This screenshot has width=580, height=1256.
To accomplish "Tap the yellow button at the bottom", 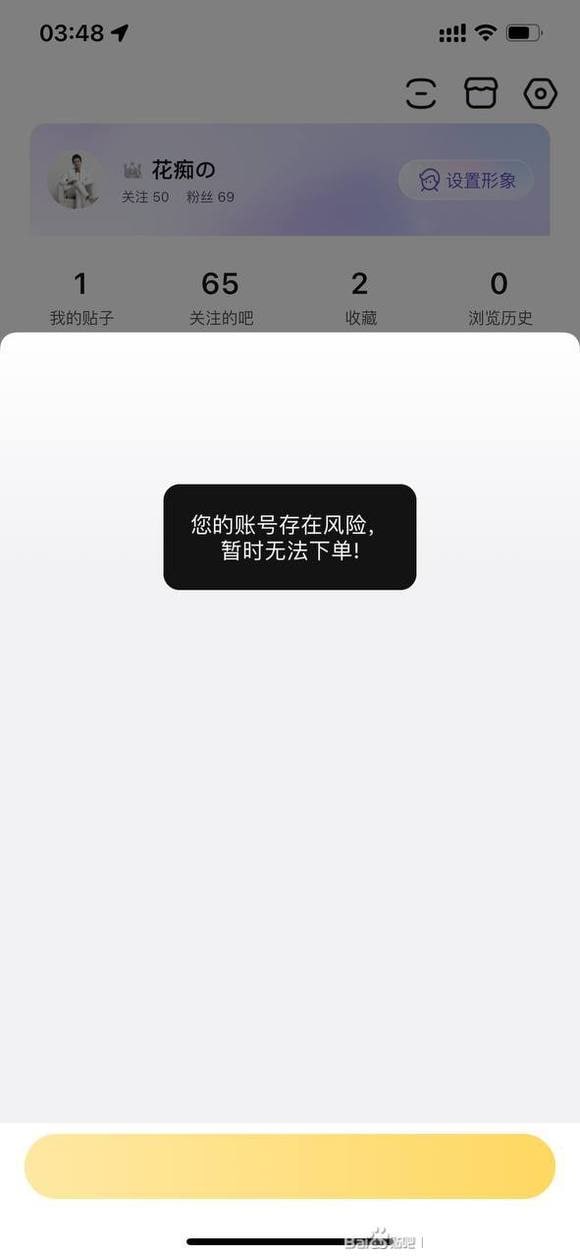I will pyautogui.click(x=289, y=1166).
